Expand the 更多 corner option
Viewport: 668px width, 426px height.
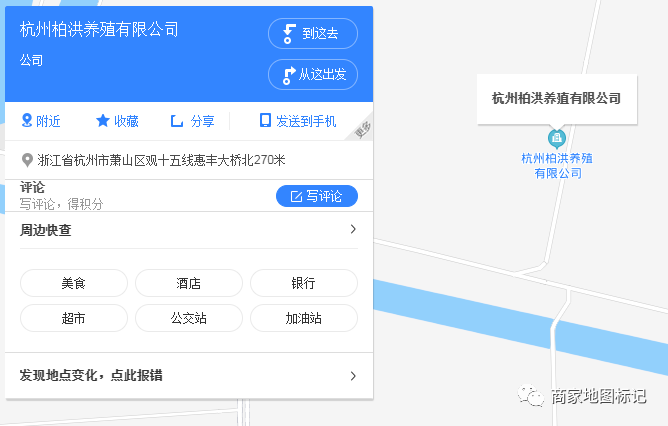pyautogui.click(x=362, y=130)
